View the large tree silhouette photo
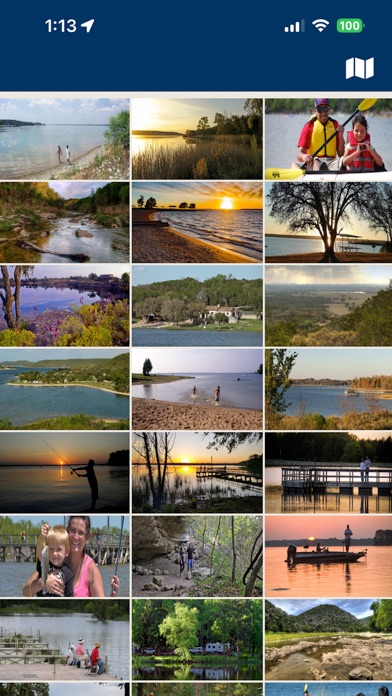 click(329, 222)
